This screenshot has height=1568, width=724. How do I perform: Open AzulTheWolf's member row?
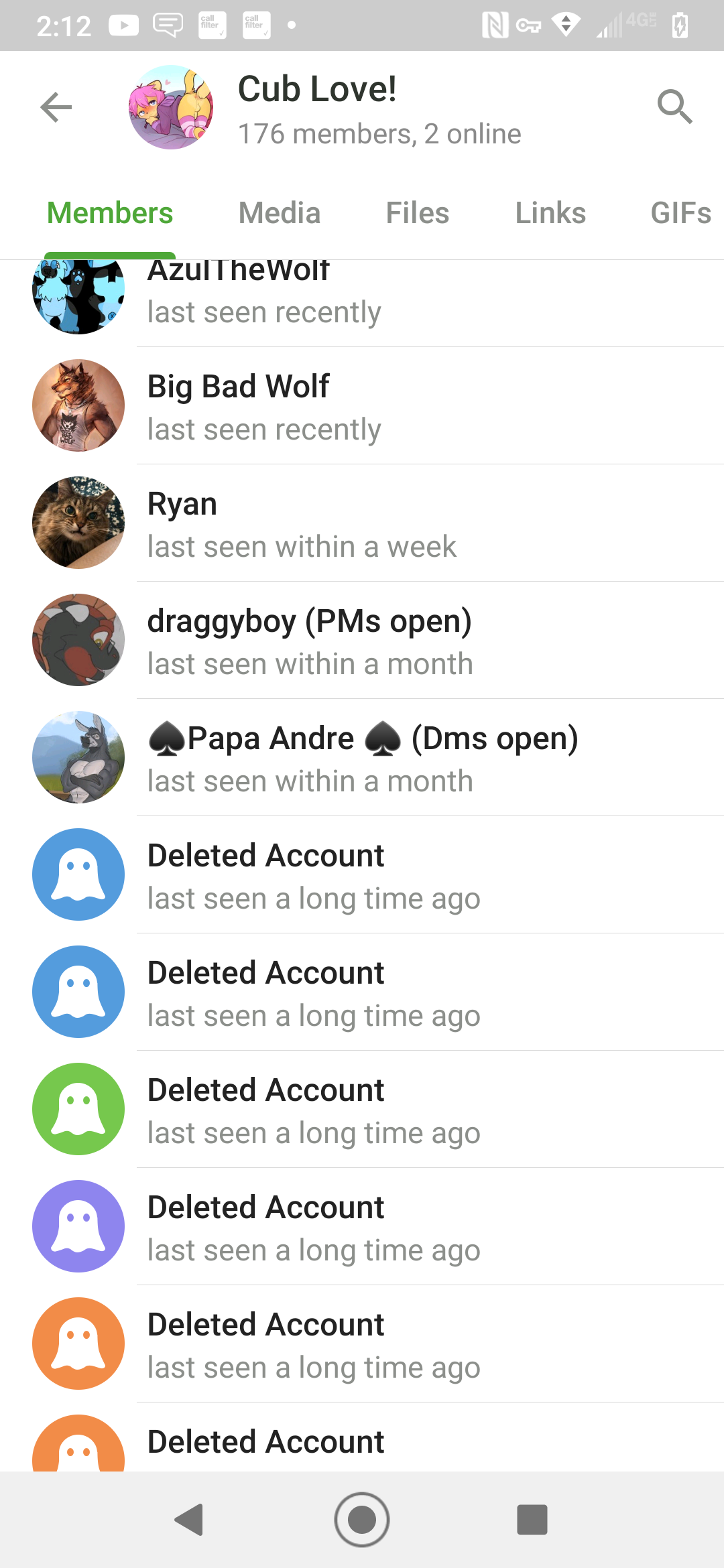362,304
